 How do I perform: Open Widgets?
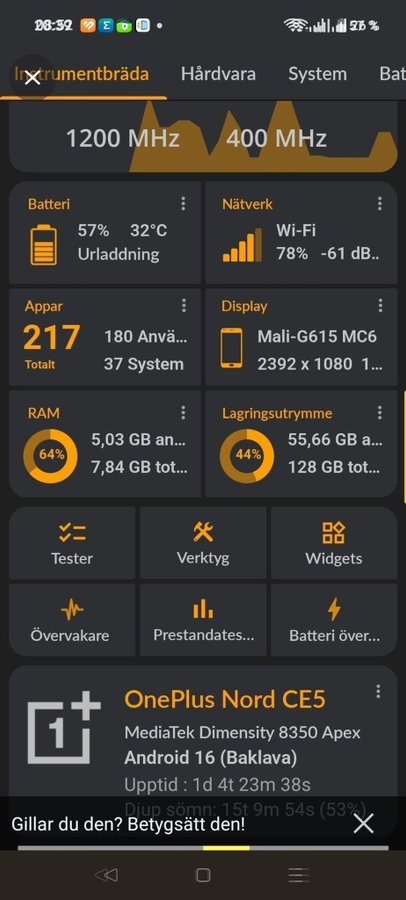(334, 542)
